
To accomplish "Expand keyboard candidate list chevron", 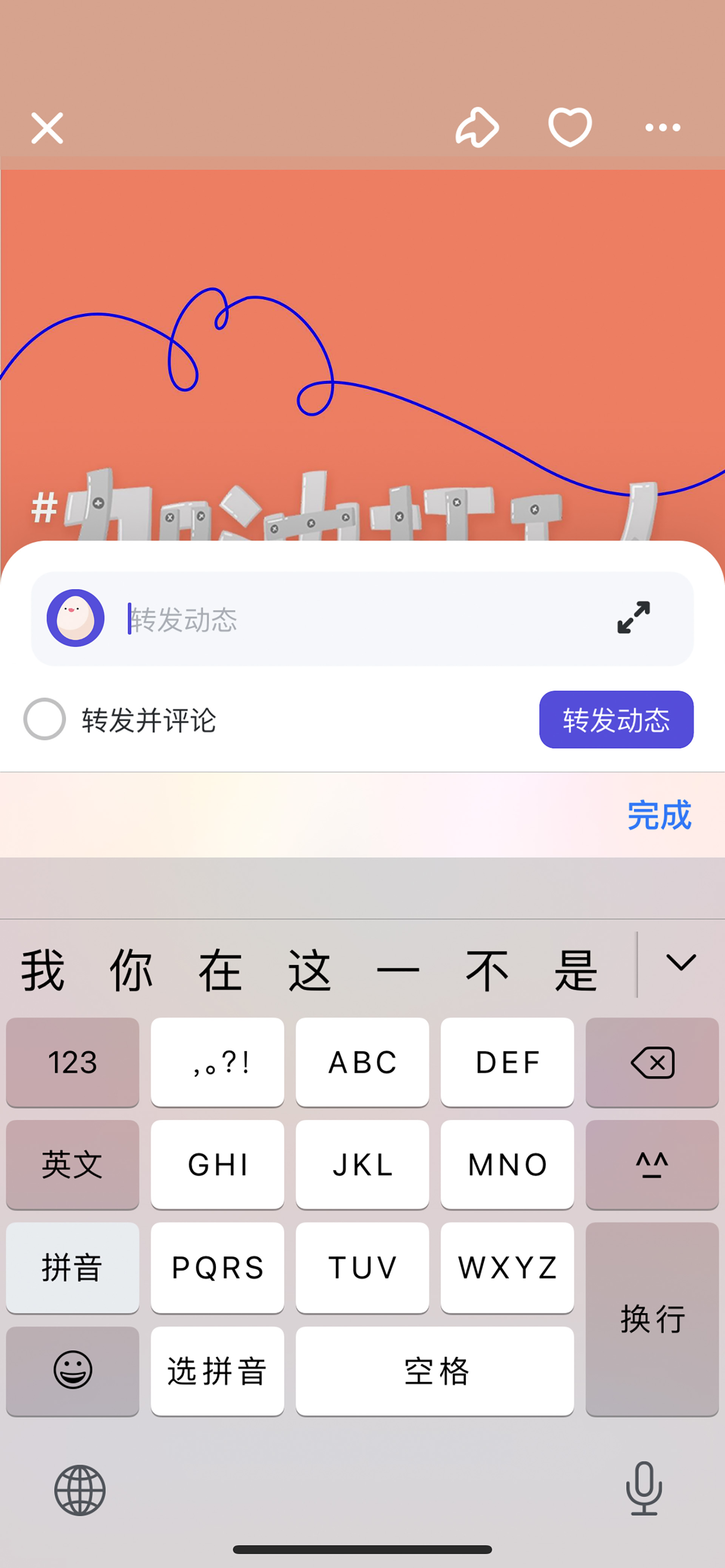I will [x=680, y=962].
